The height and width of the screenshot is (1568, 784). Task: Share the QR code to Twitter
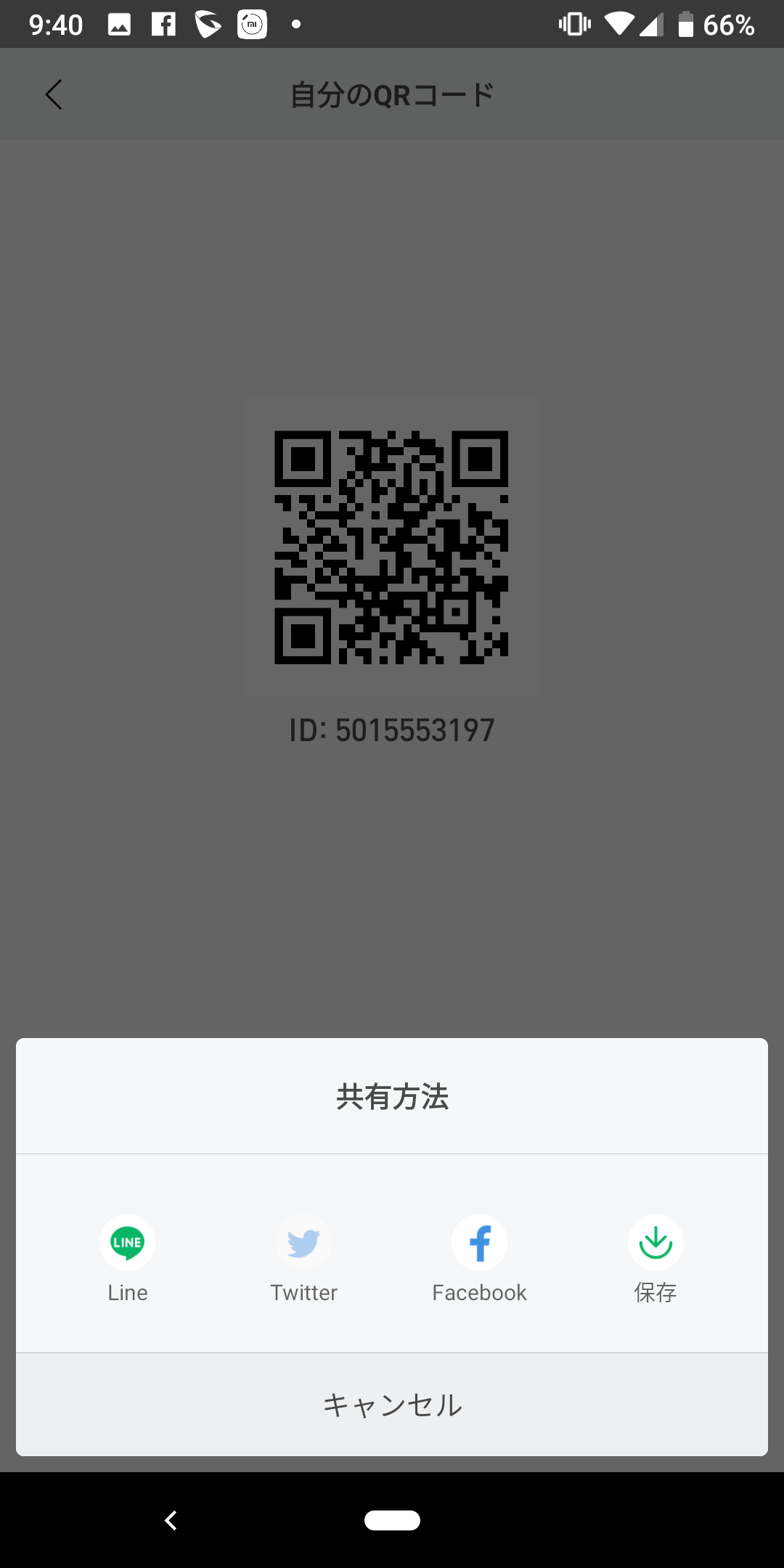pos(303,1259)
